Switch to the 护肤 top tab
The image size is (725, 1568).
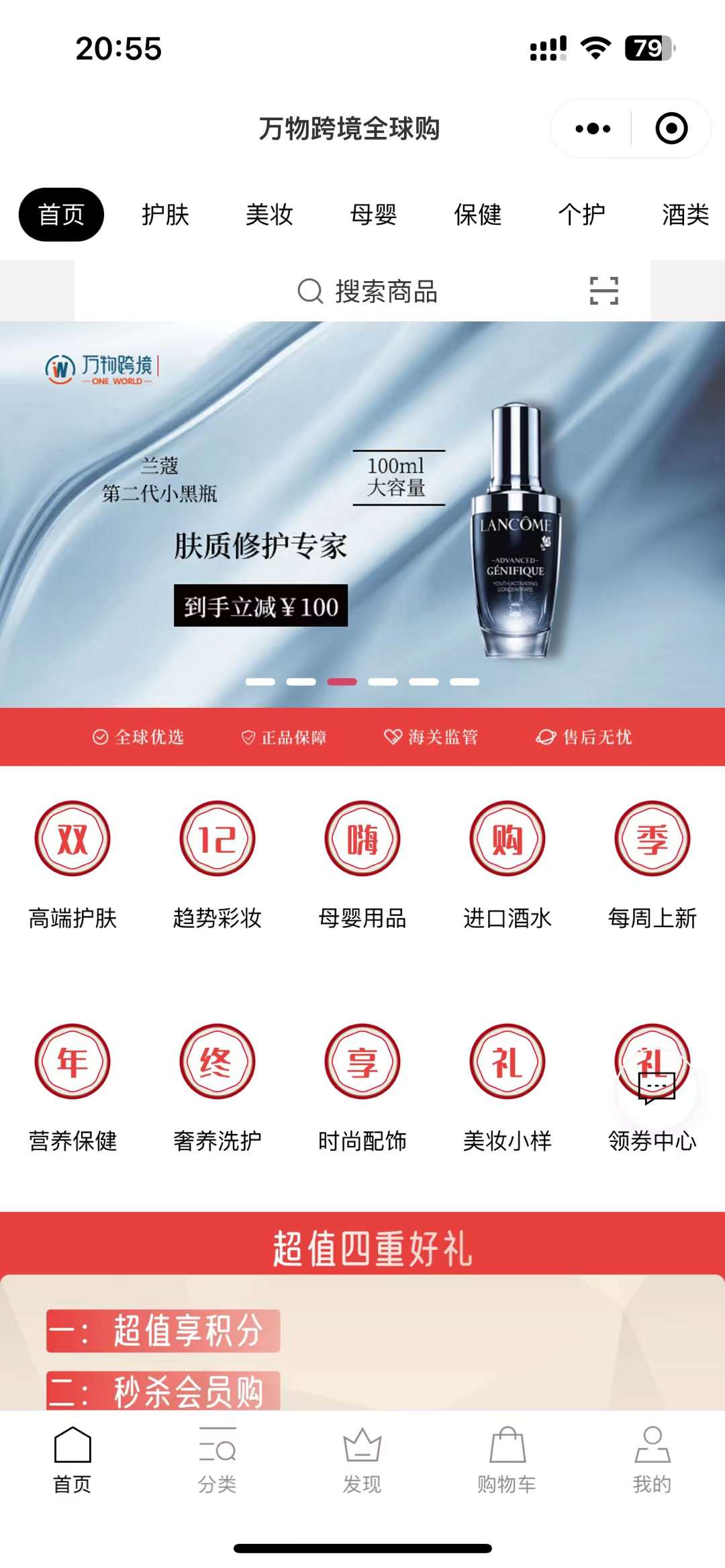pyautogui.click(x=165, y=215)
